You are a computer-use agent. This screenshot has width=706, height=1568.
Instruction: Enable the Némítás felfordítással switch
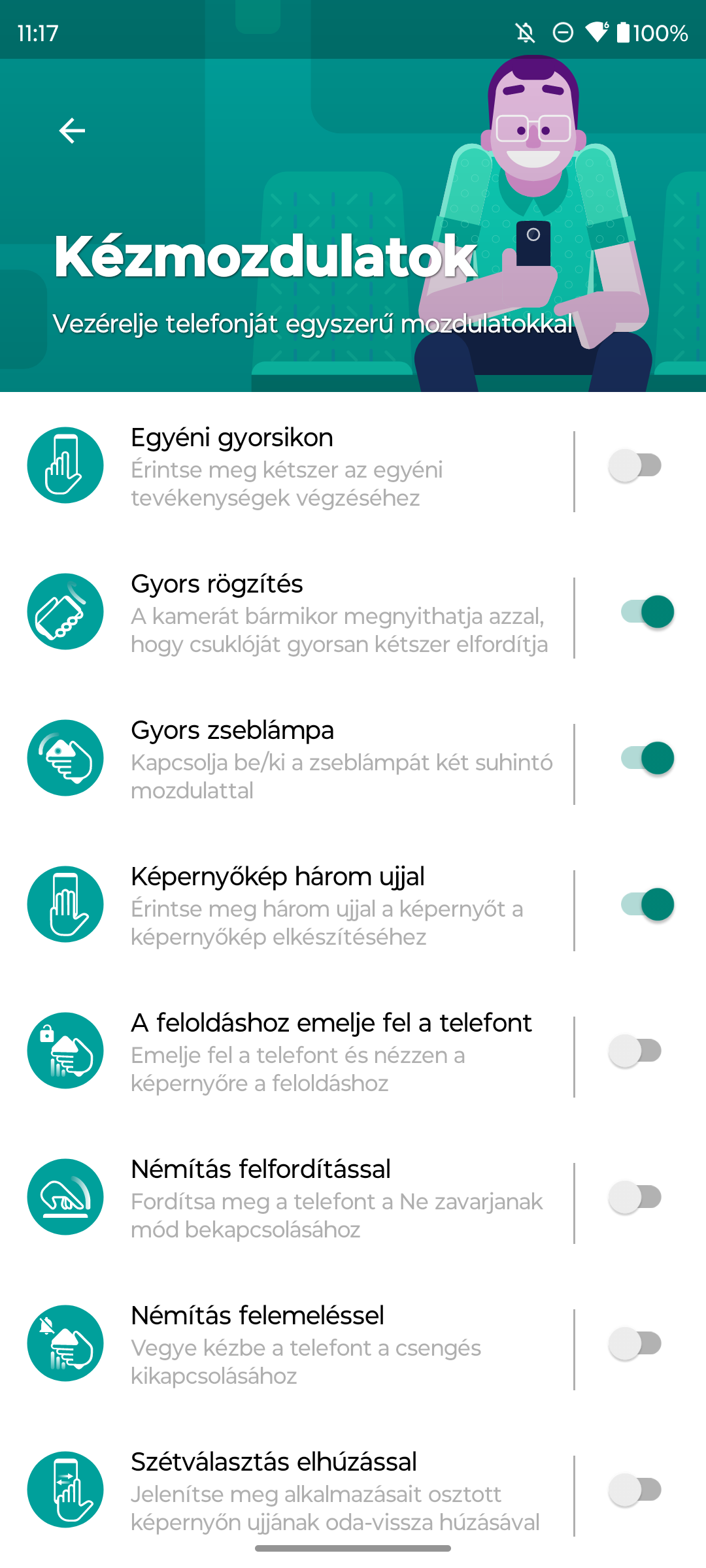[x=635, y=1197]
